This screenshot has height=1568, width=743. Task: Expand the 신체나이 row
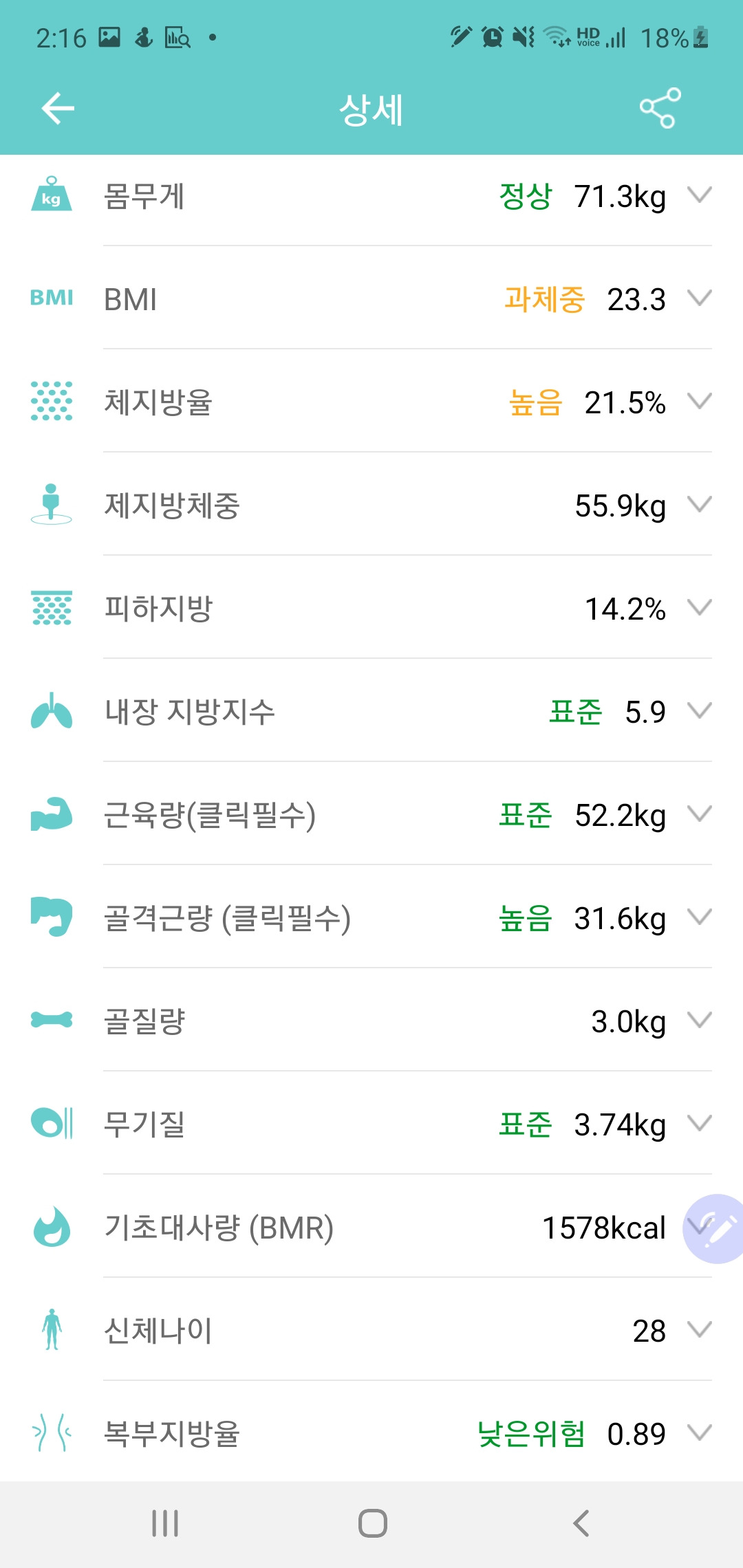pos(371,1330)
